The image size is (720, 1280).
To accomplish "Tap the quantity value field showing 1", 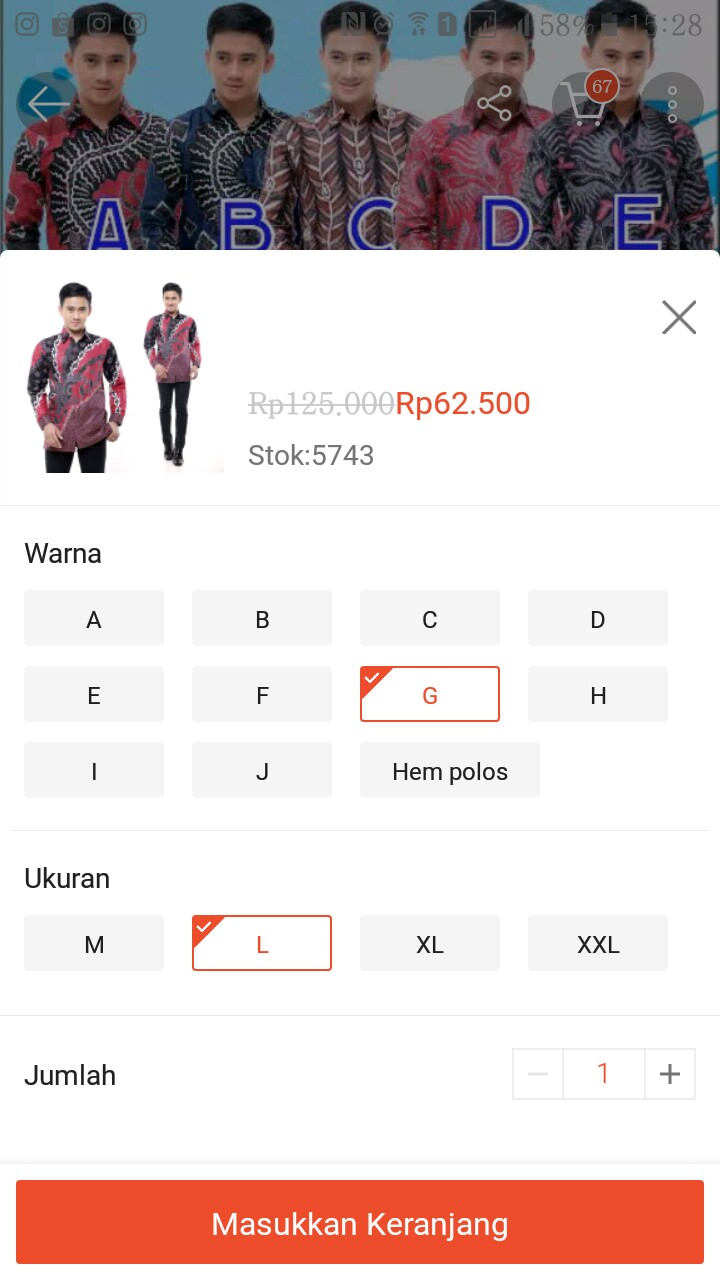I will pos(604,1073).
